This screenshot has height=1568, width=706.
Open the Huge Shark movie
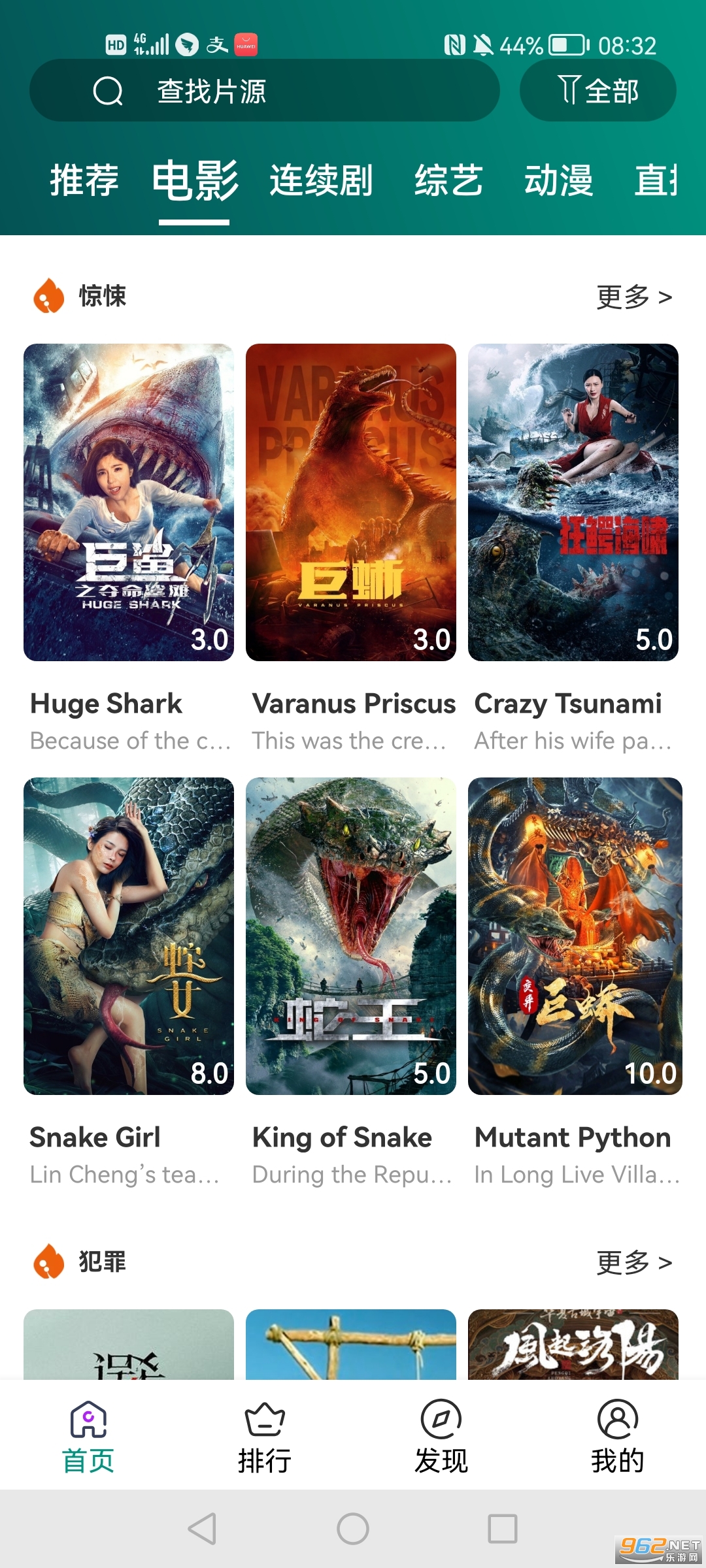129,502
